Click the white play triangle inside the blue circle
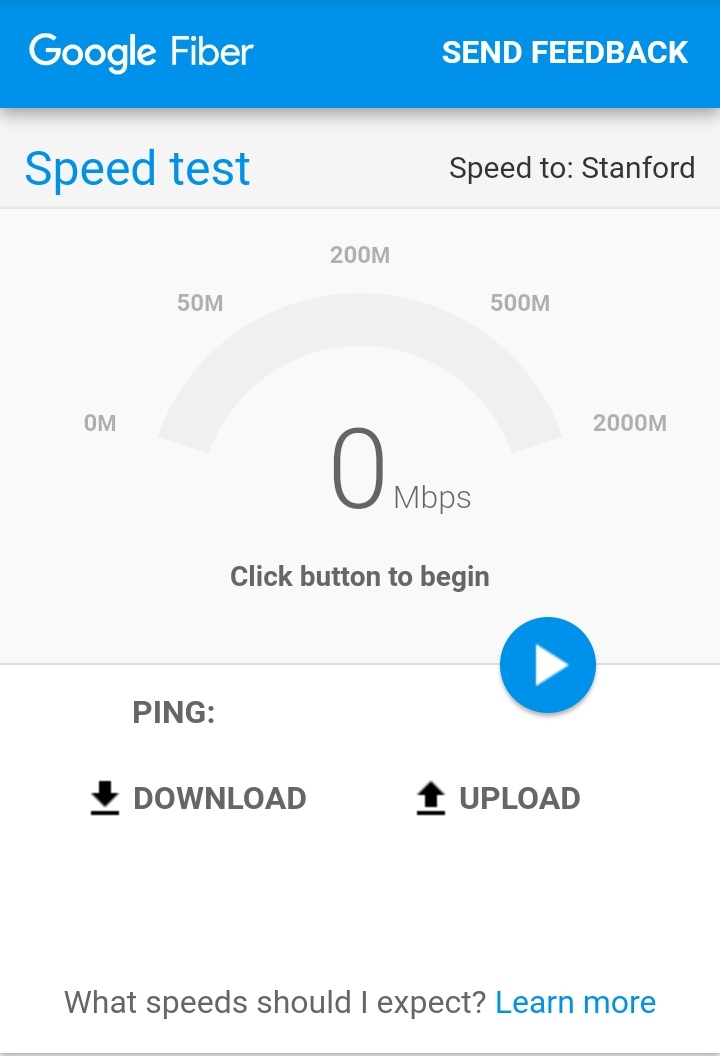Image resolution: width=720 pixels, height=1056 pixels. click(550, 664)
